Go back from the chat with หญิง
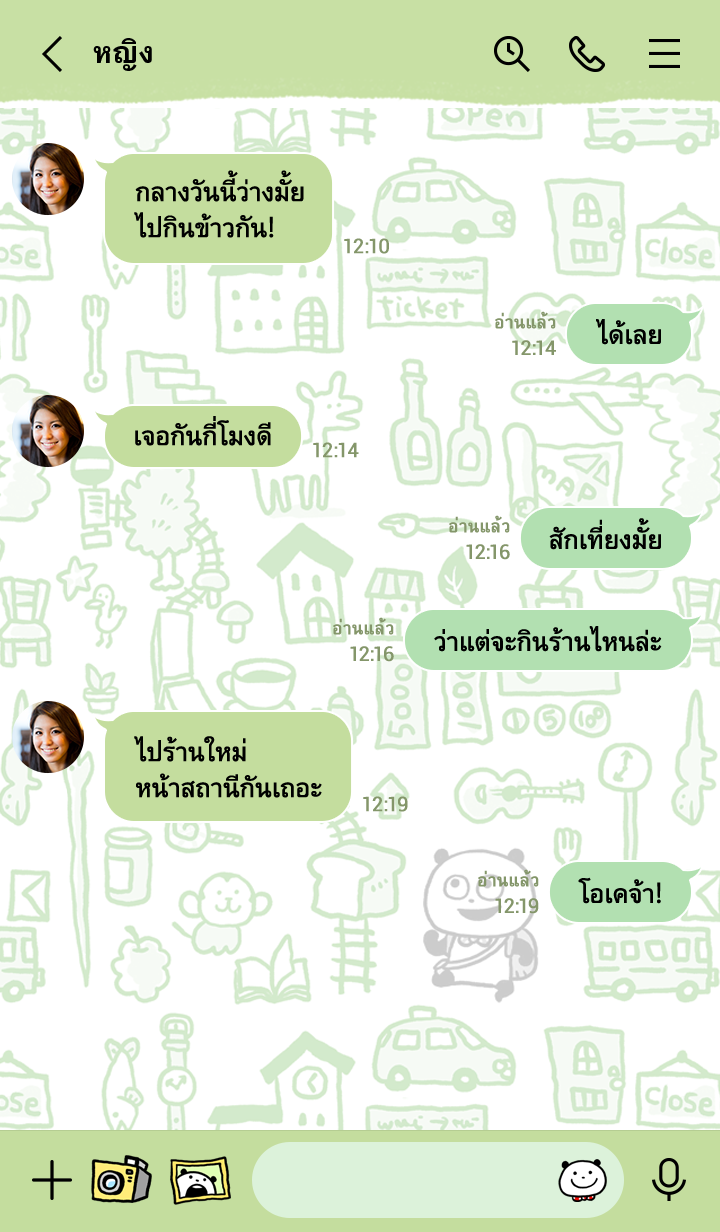 (x=52, y=54)
